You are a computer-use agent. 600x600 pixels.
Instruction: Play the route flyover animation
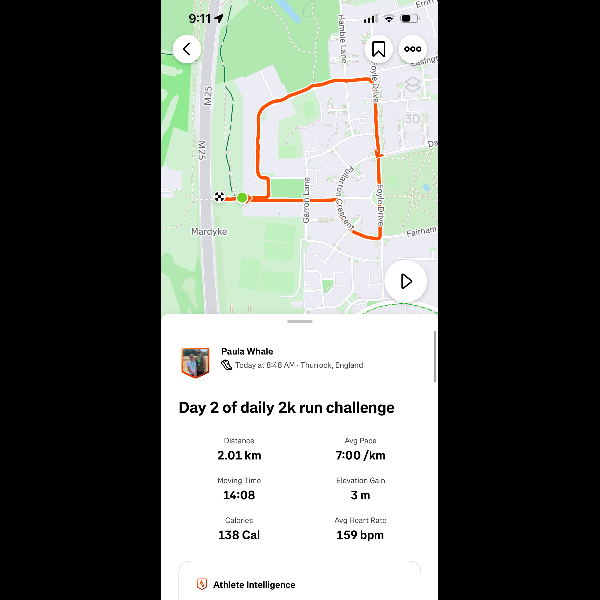click(x=406, y=281)
